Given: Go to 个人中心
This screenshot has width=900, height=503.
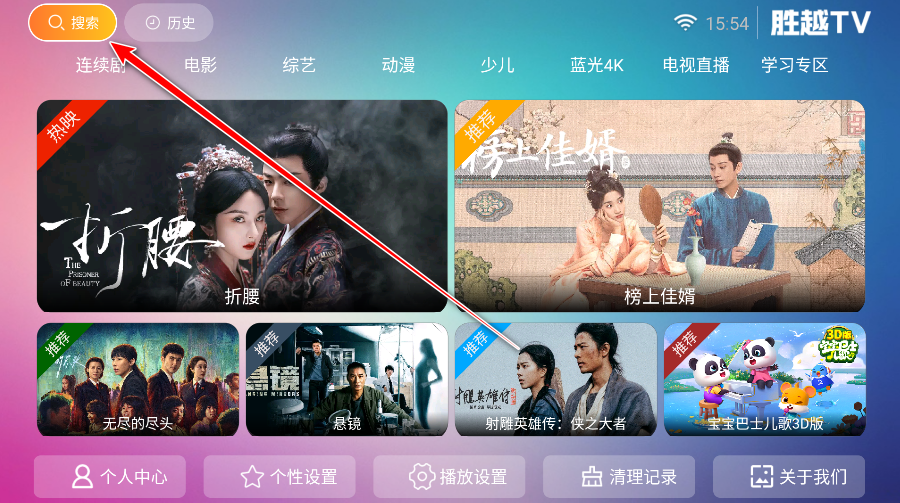Looking at the screenshot, I should click(118, 477).
